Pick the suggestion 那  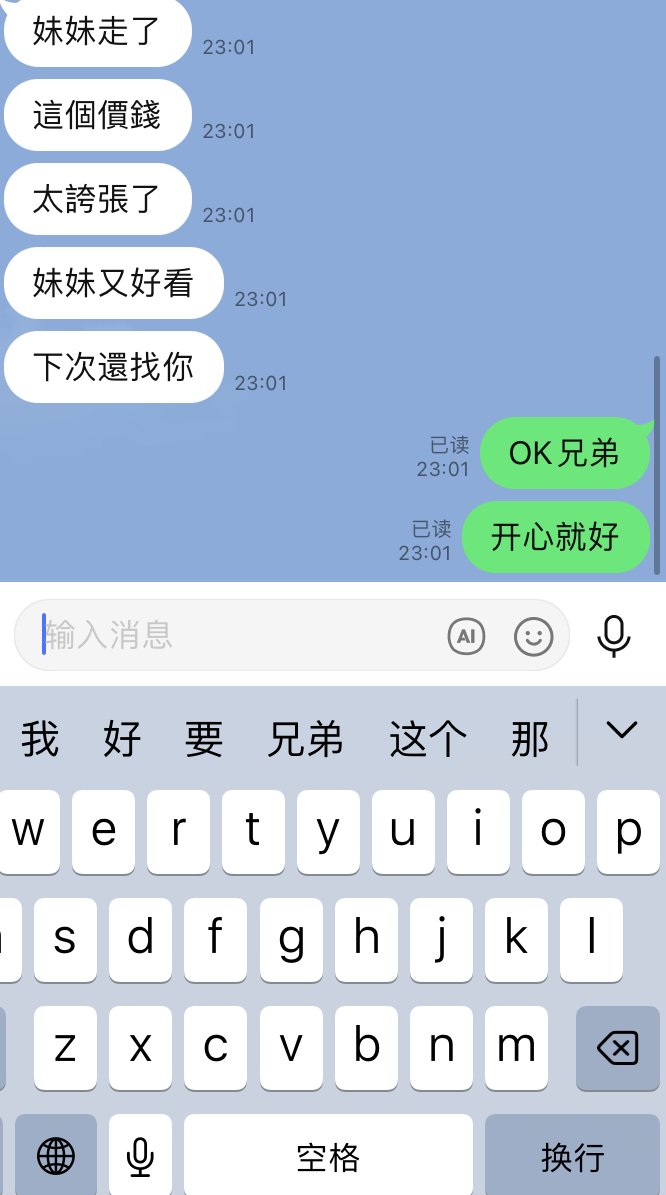tap(530, 740)
